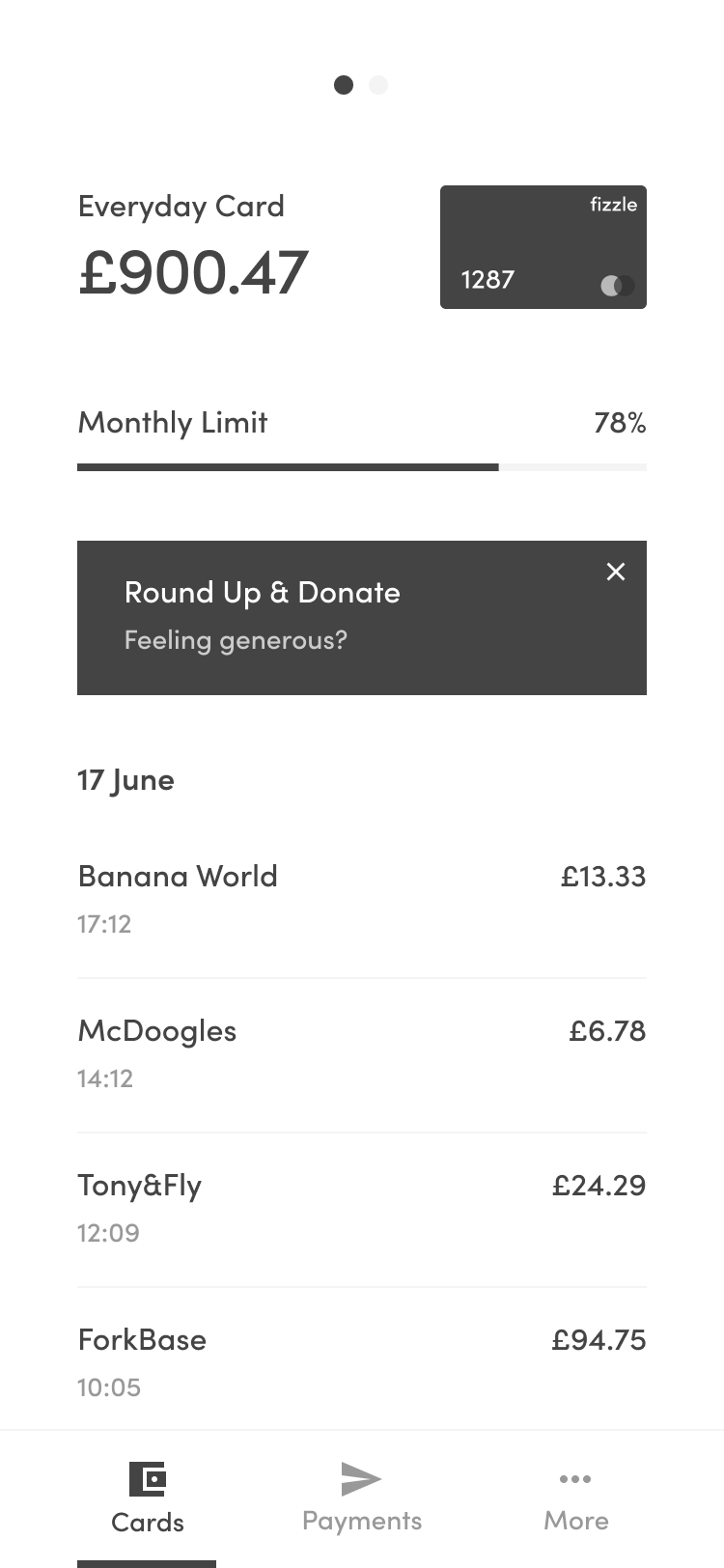Select the Cards tab
Screen dimensions: 724x1568
tap(147, 1497)
